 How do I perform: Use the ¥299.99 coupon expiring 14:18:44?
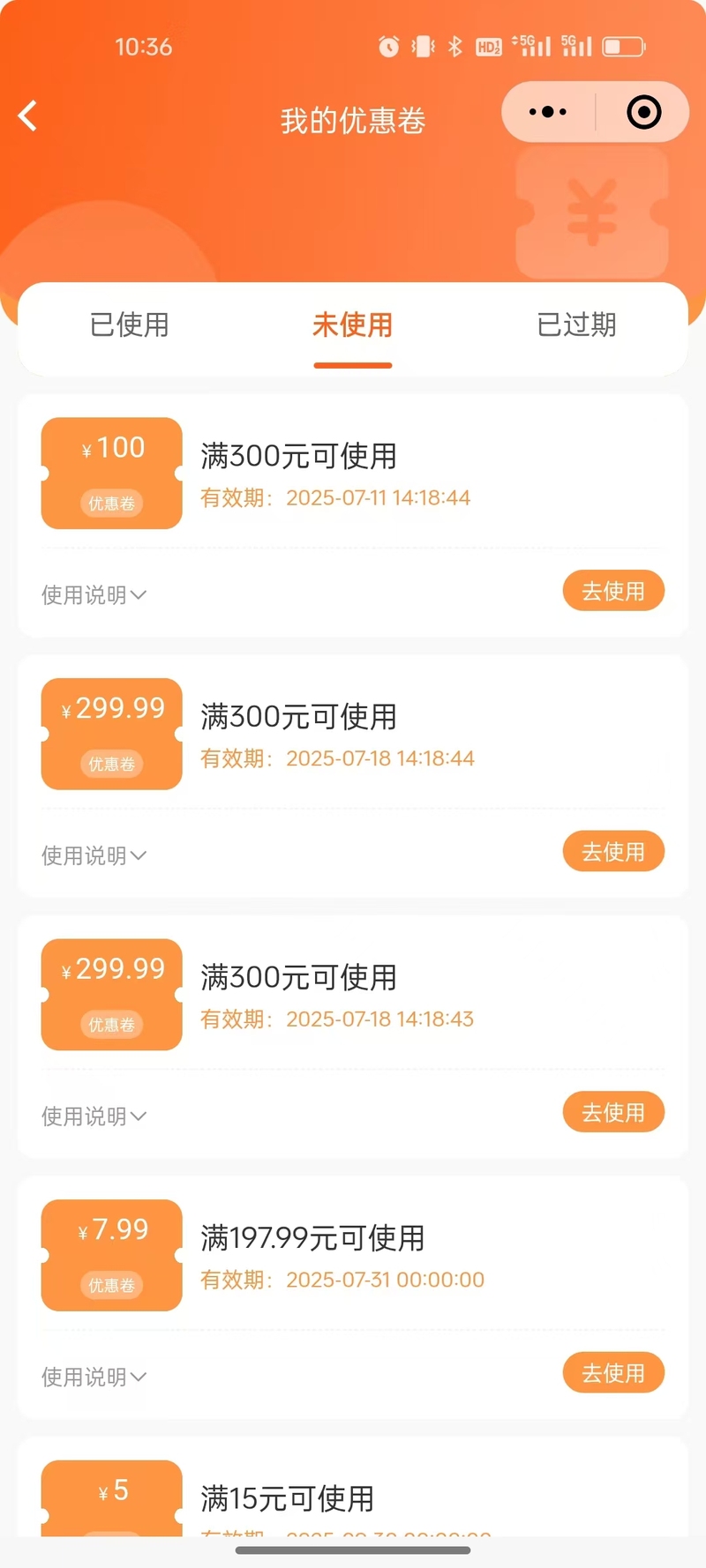pos(613,851)
